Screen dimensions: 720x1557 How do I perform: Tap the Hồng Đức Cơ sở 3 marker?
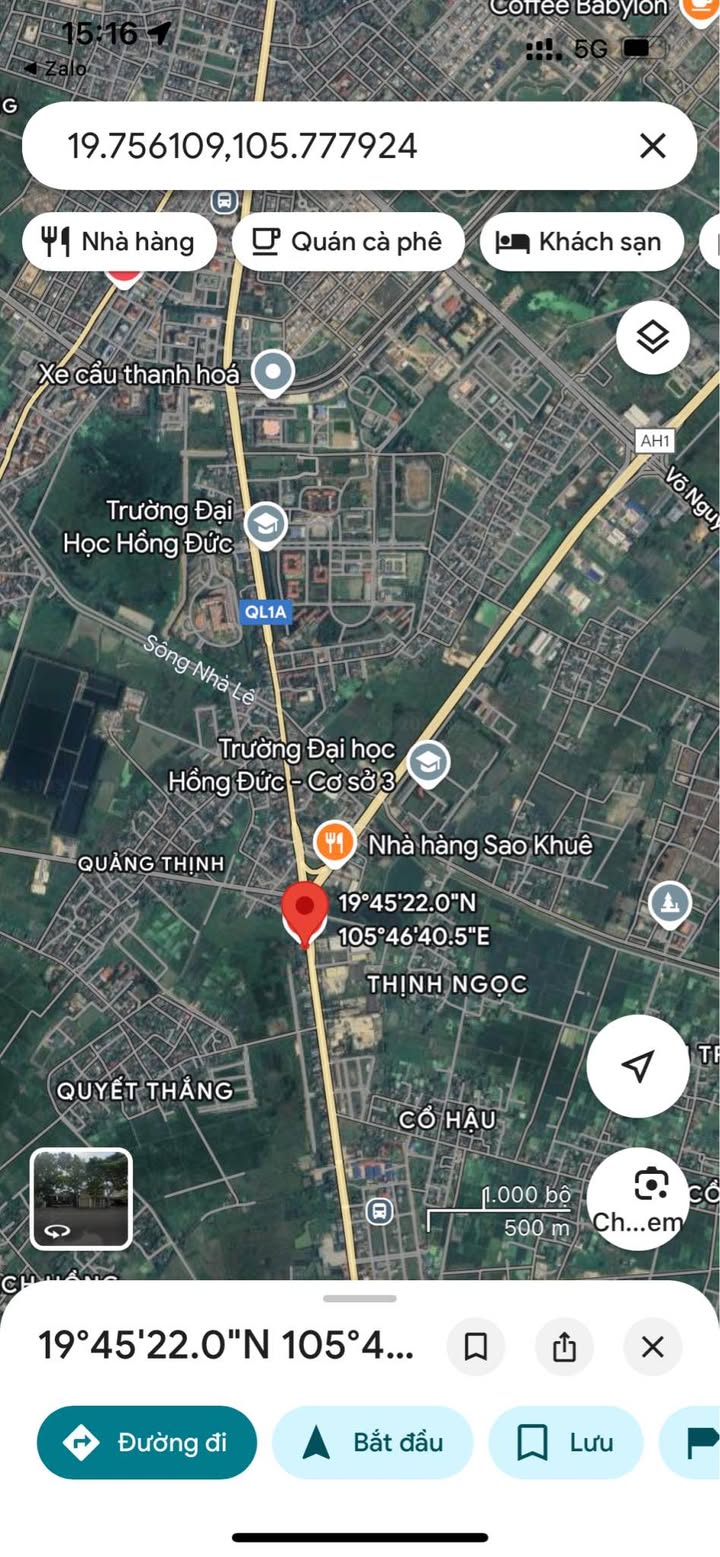(428, 763)
